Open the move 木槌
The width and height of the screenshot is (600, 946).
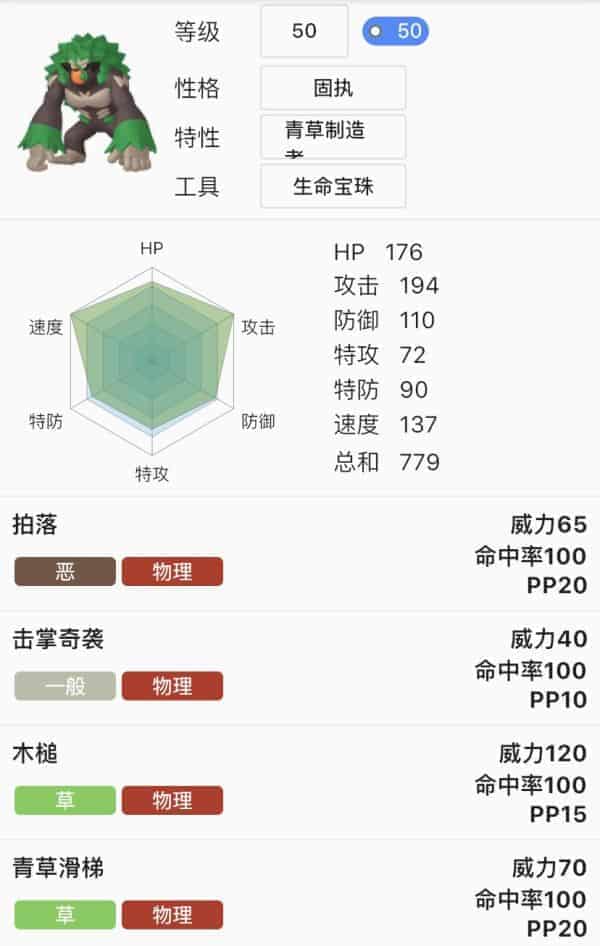[x=300, y=782]
